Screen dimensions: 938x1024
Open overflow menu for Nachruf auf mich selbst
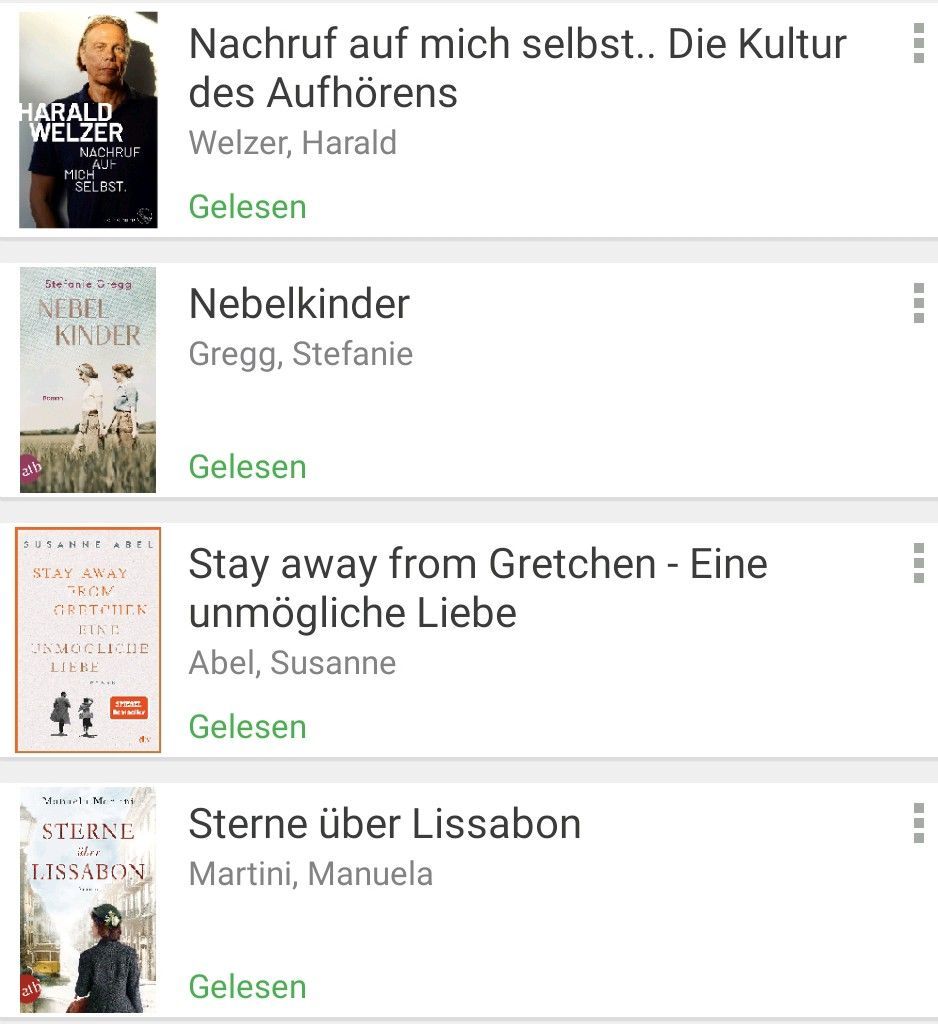tap(918, 44)
